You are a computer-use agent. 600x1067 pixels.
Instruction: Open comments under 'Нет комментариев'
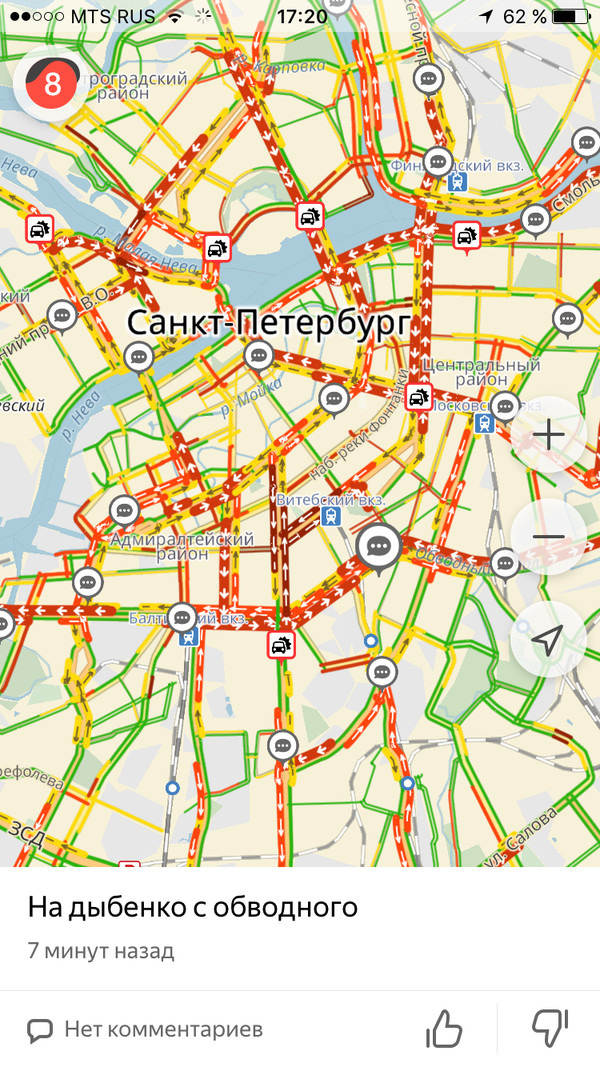pos(145,1029)
